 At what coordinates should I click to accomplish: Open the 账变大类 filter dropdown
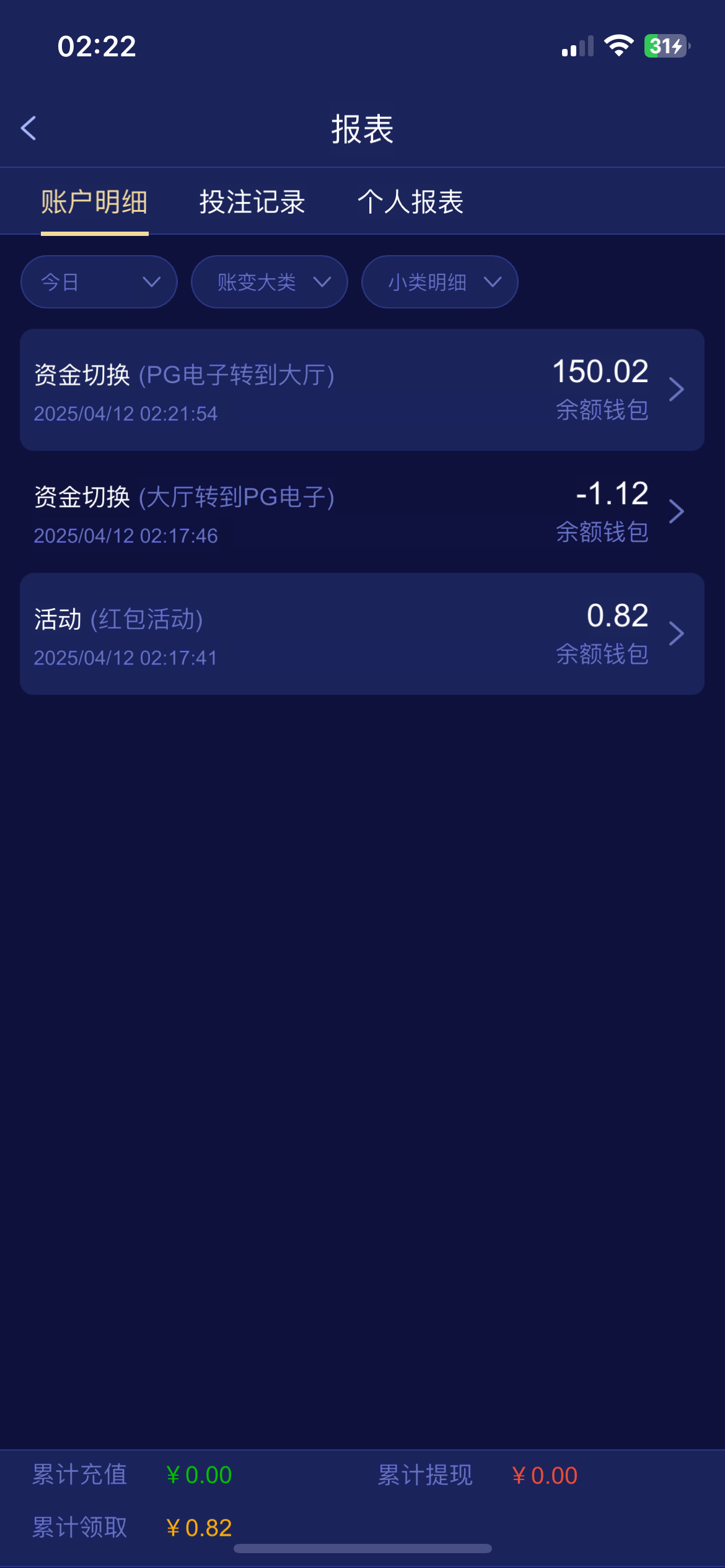click(x=270, y=282)
